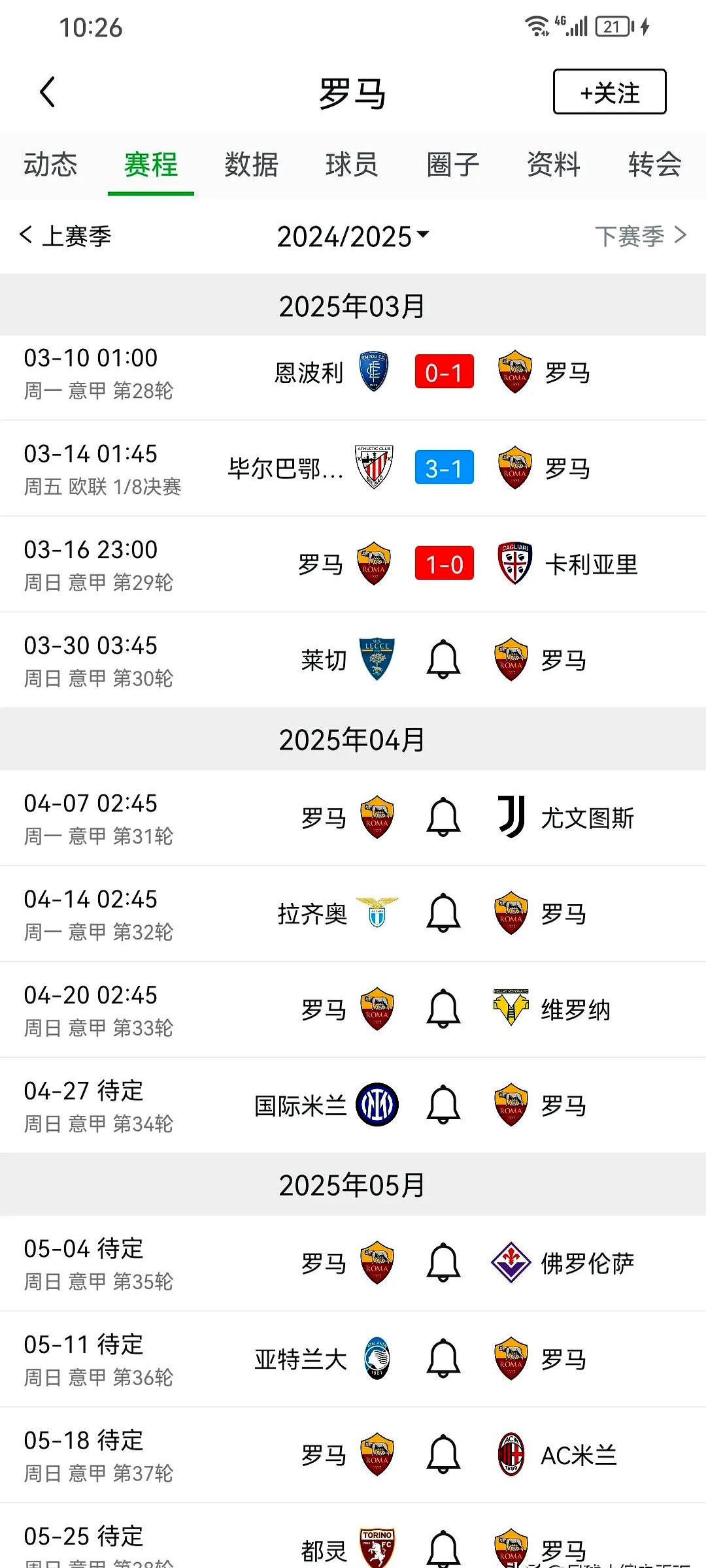Tap the 0-1 score of Empoli vs Roma
706x1568 pixels.
point(444,372)
